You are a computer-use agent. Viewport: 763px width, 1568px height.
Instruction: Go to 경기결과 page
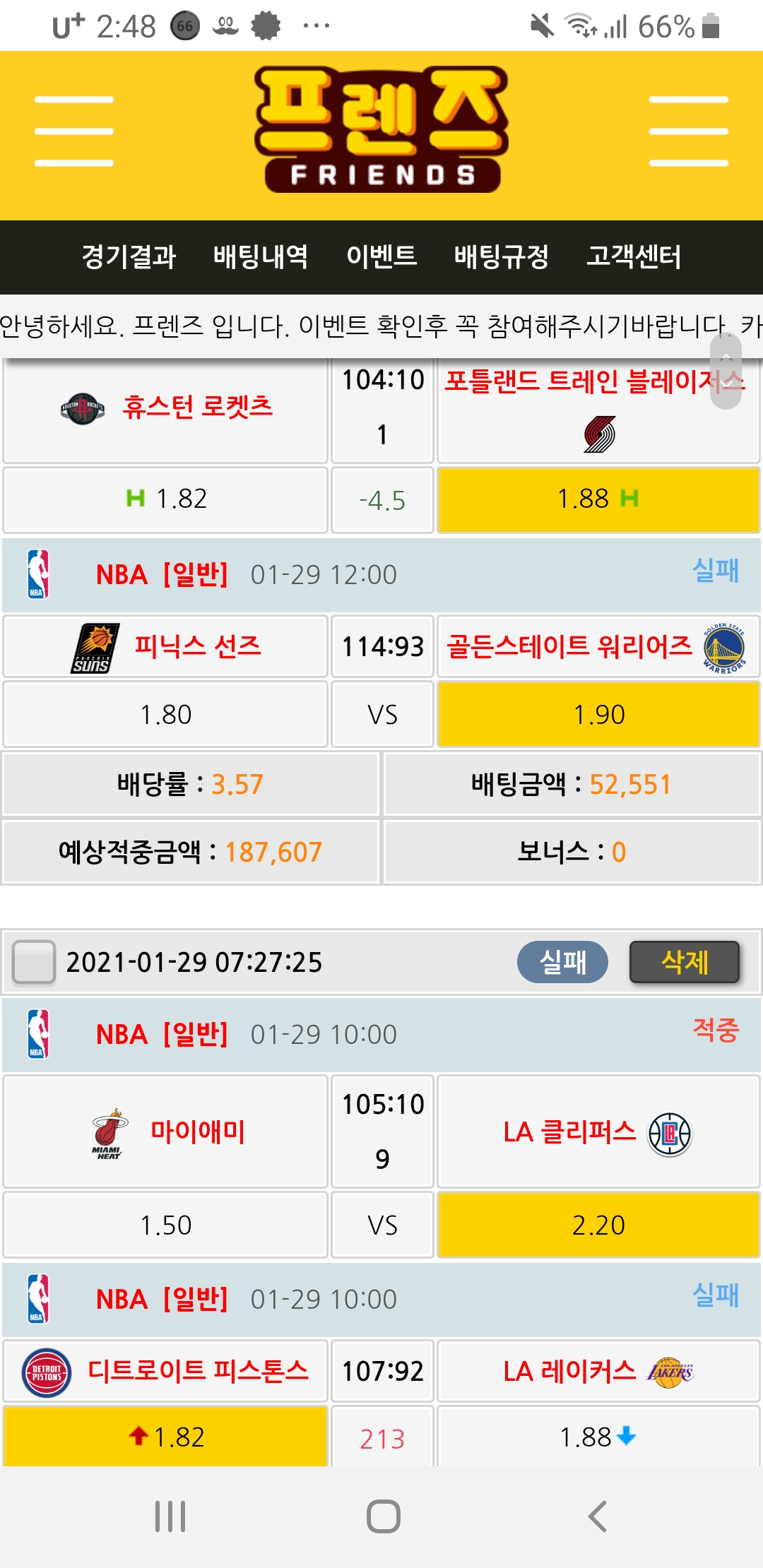[129, 256]
